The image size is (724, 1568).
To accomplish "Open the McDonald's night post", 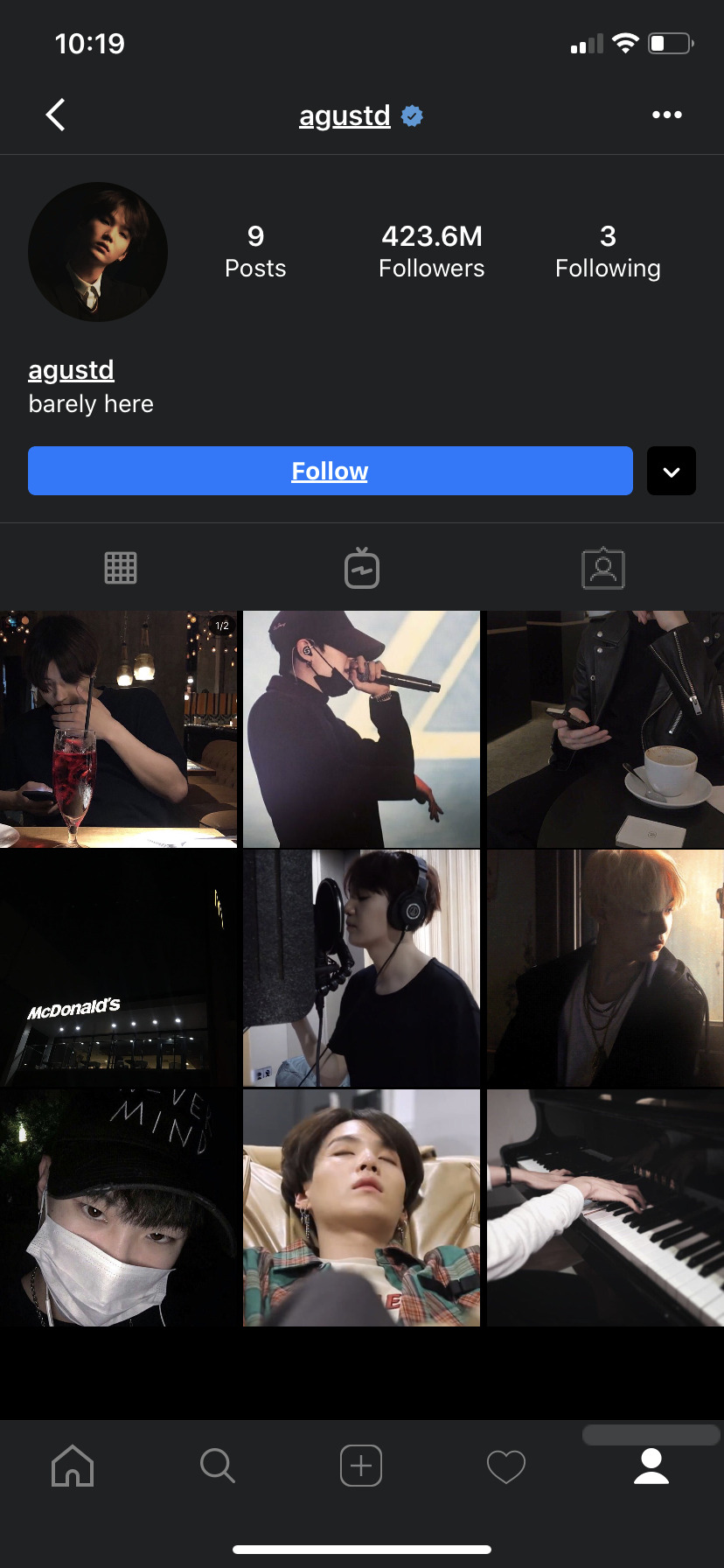I will click(118, 969).
